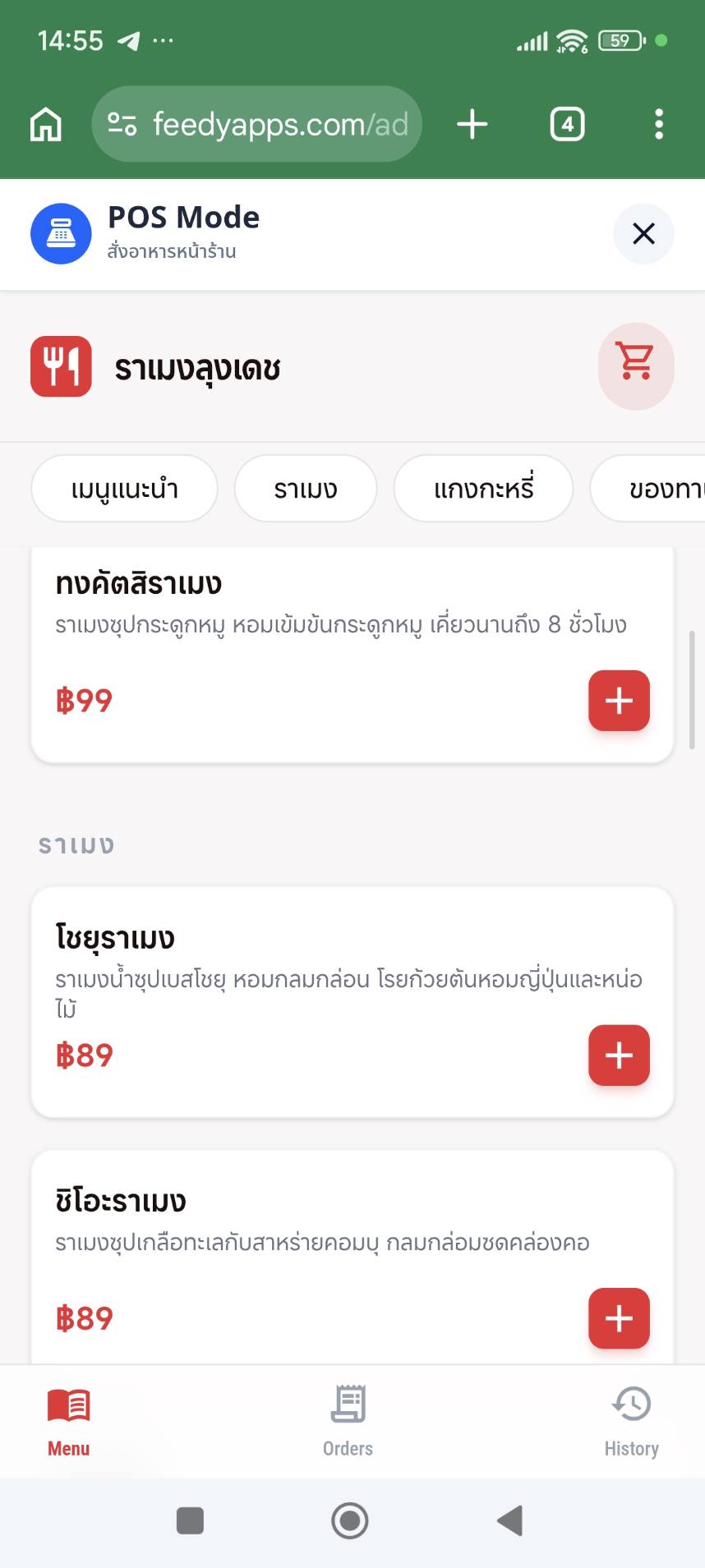This screenshot has height=1568, width=705.
Task: Open a new browser tab
Action: (x=472, y=124)
